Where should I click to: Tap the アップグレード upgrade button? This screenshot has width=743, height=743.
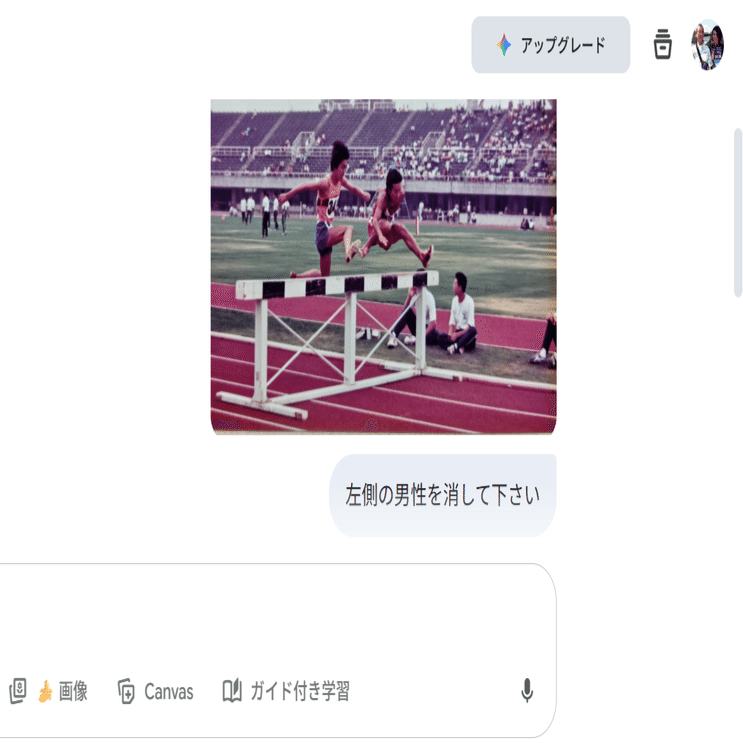tap(551, 45)
